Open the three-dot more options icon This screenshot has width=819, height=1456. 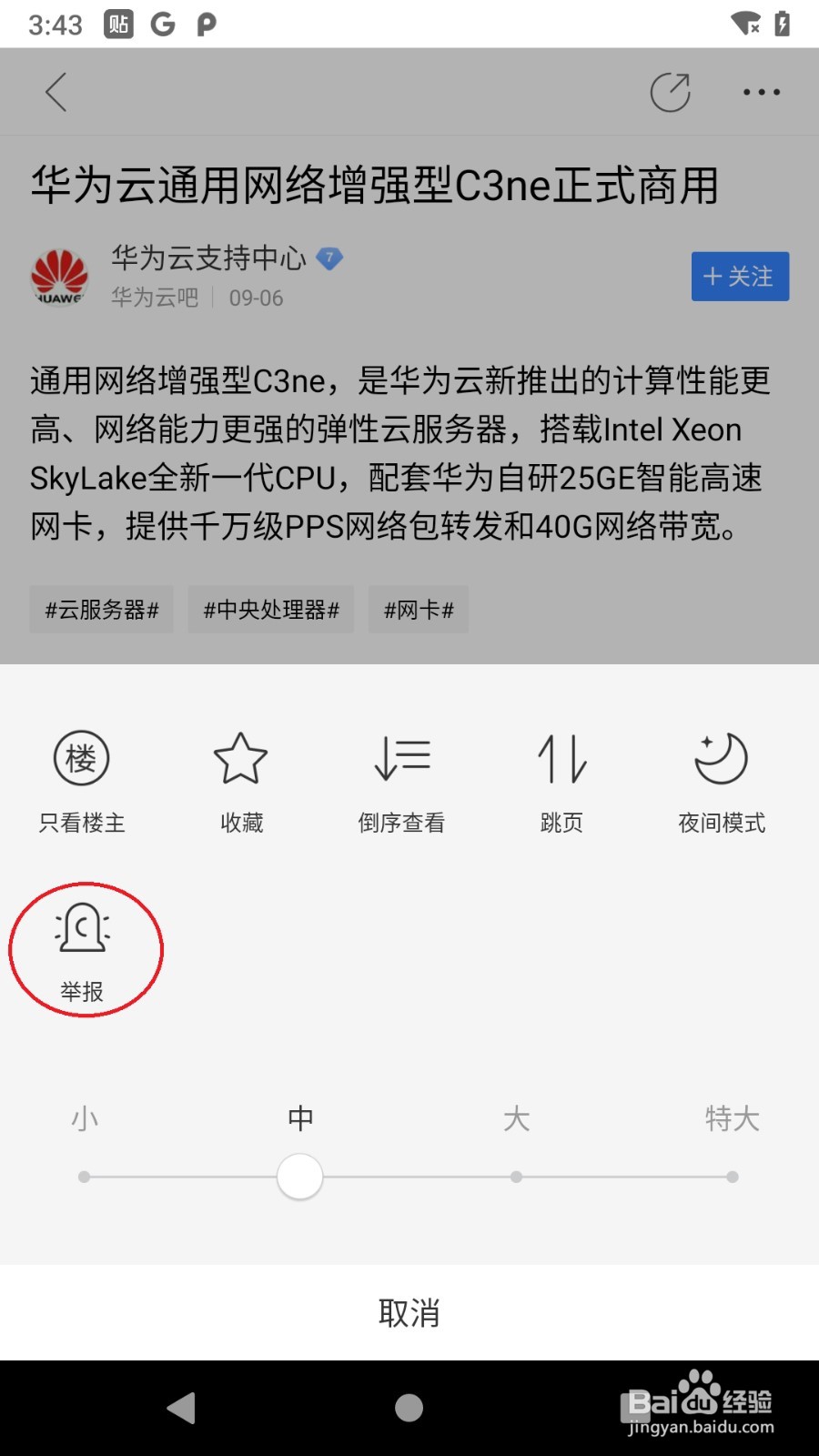point(761,91)
